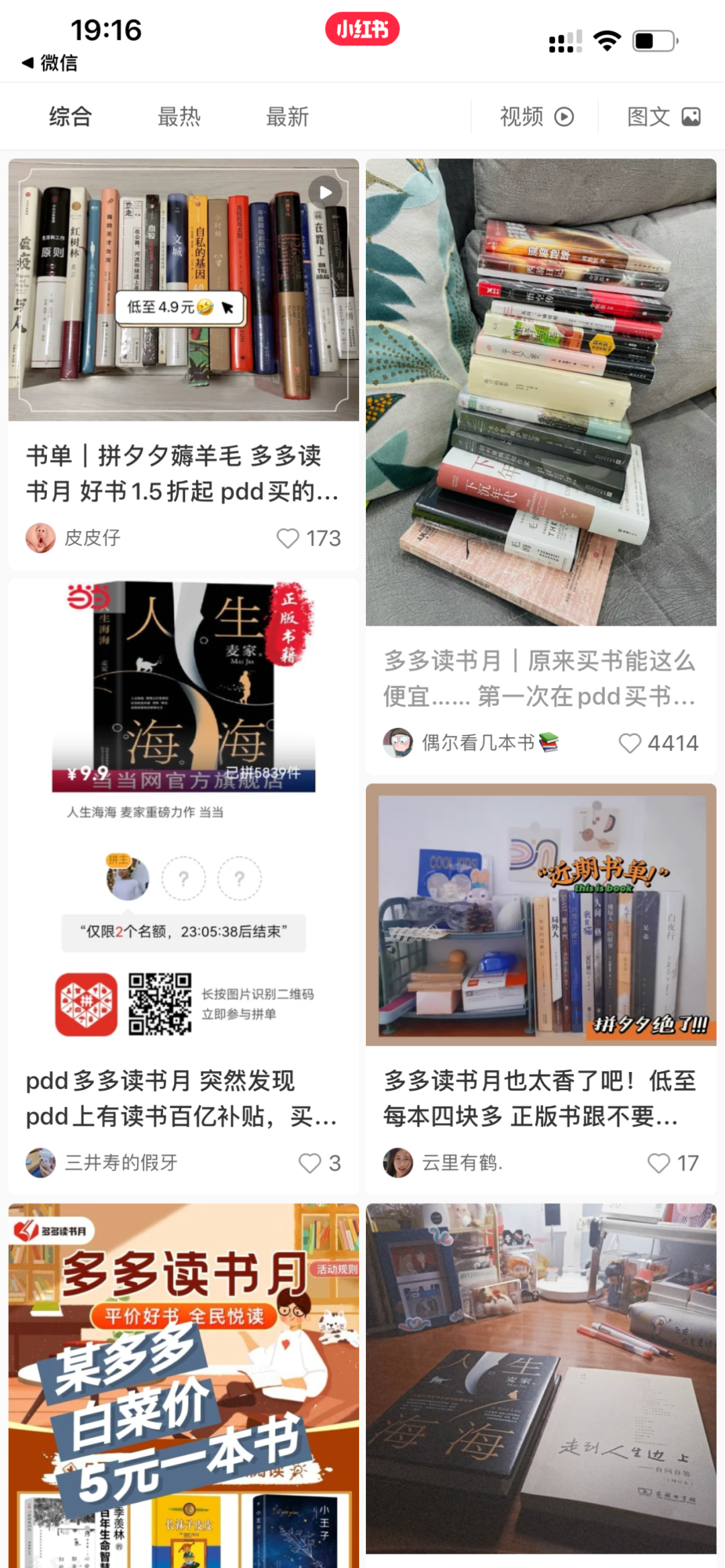Switch to the 最热 tab
The image size is (725, 1568).
179,117
